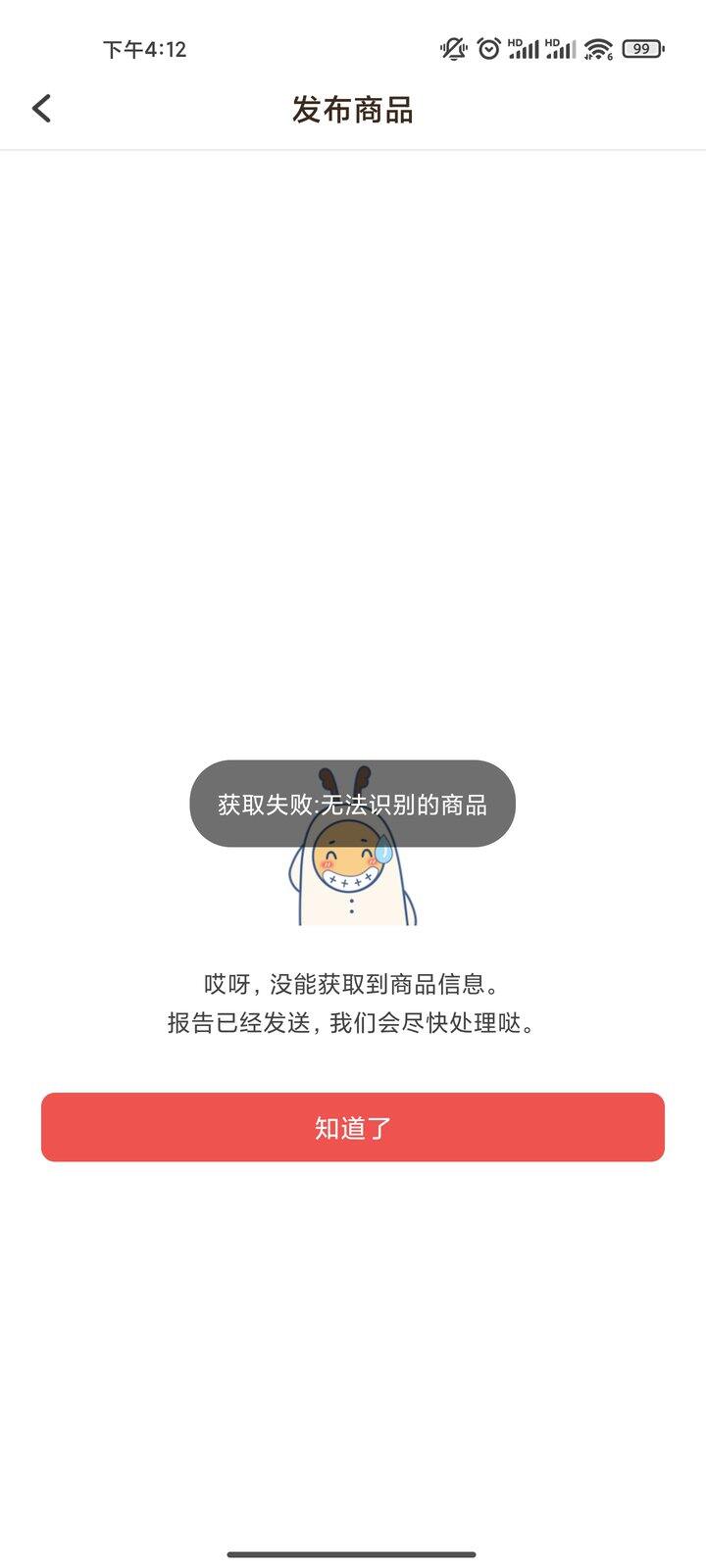Tap the text 哎呀，没能获取到商品信息

point(353,985)
